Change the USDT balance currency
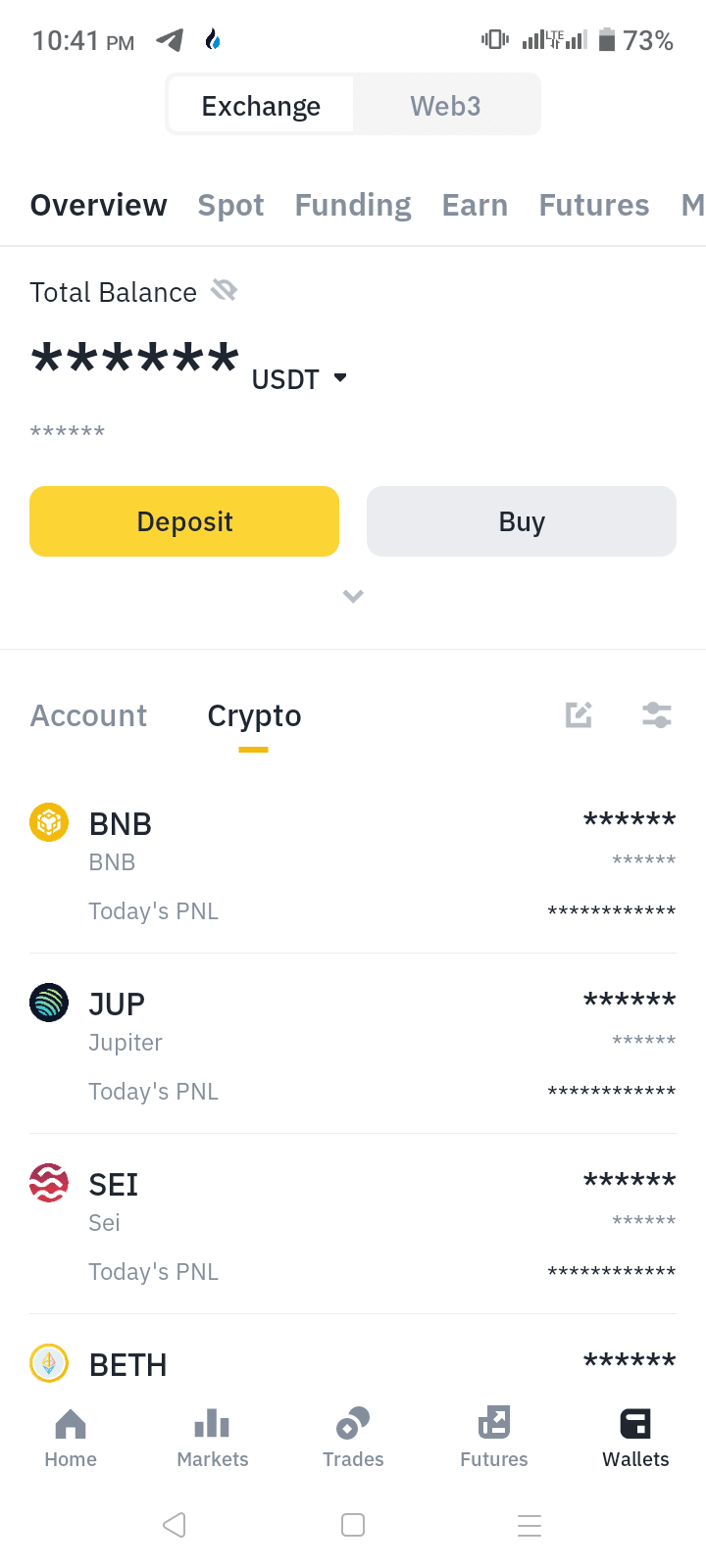Viewport: 706px width, 1568px height. click(299, 379)
